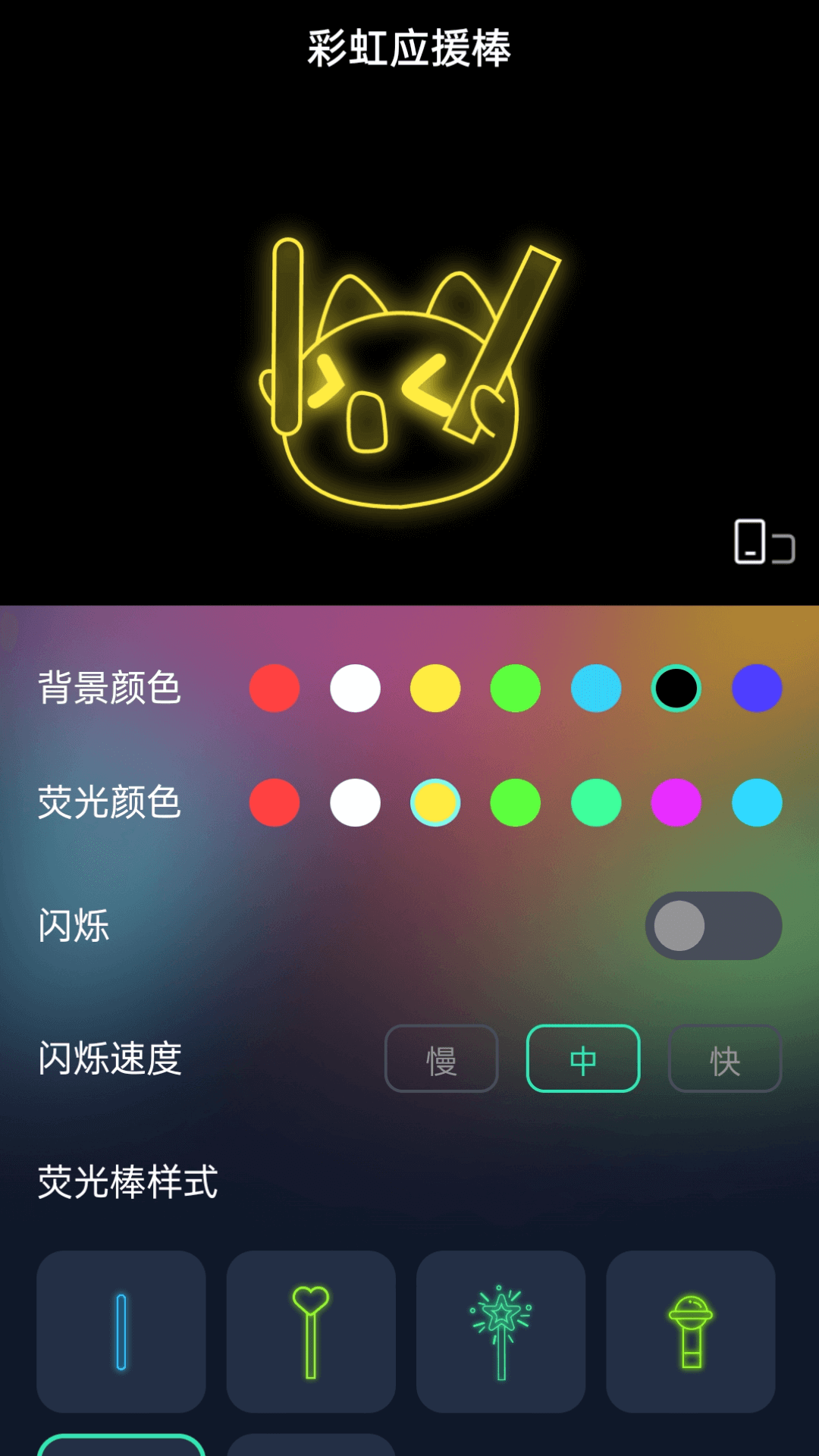819x1456 pixels.
Task: Select black as background color
Action: click(676, 688)
